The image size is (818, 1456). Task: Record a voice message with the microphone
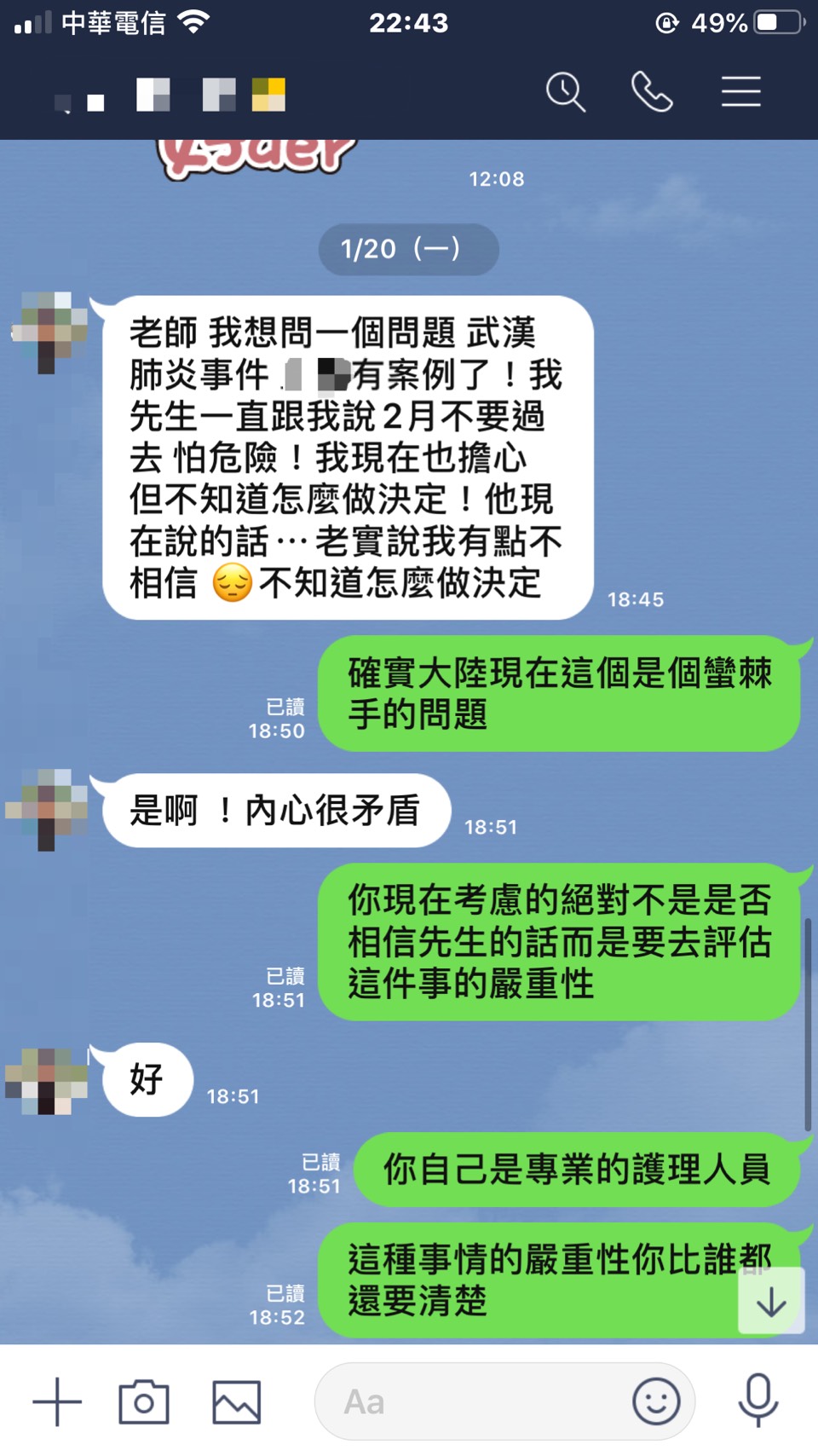pos(758,1400)
